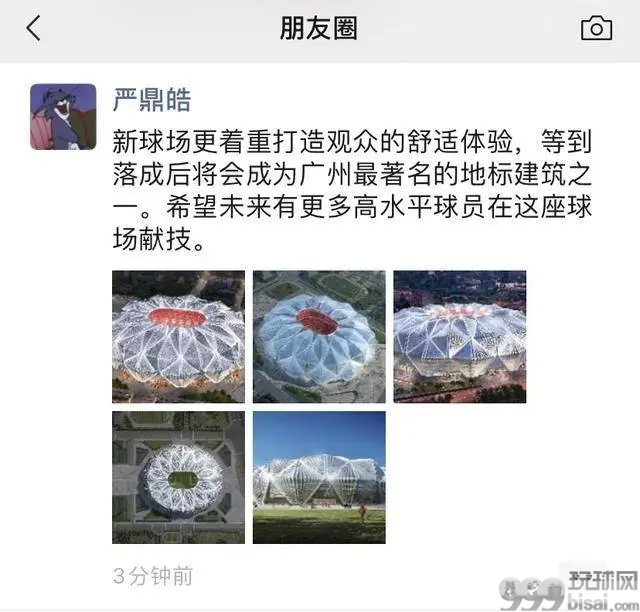View the first stadium photo with red center
Image resolution: width=640 pixels, height=612 pixels.
[x=178, y=336]
